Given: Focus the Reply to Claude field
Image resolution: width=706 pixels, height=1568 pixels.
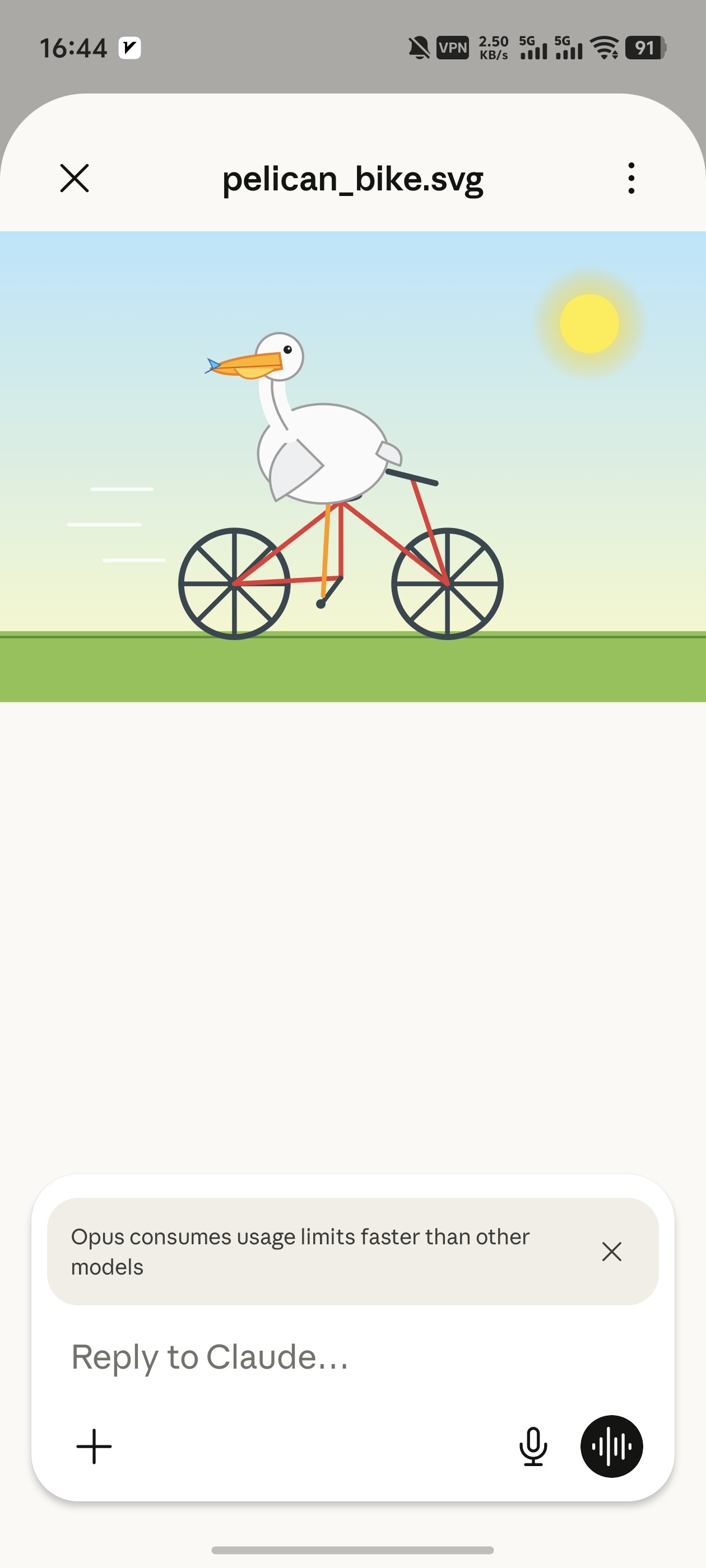Looking at the screenshot, I should 352,1357.
